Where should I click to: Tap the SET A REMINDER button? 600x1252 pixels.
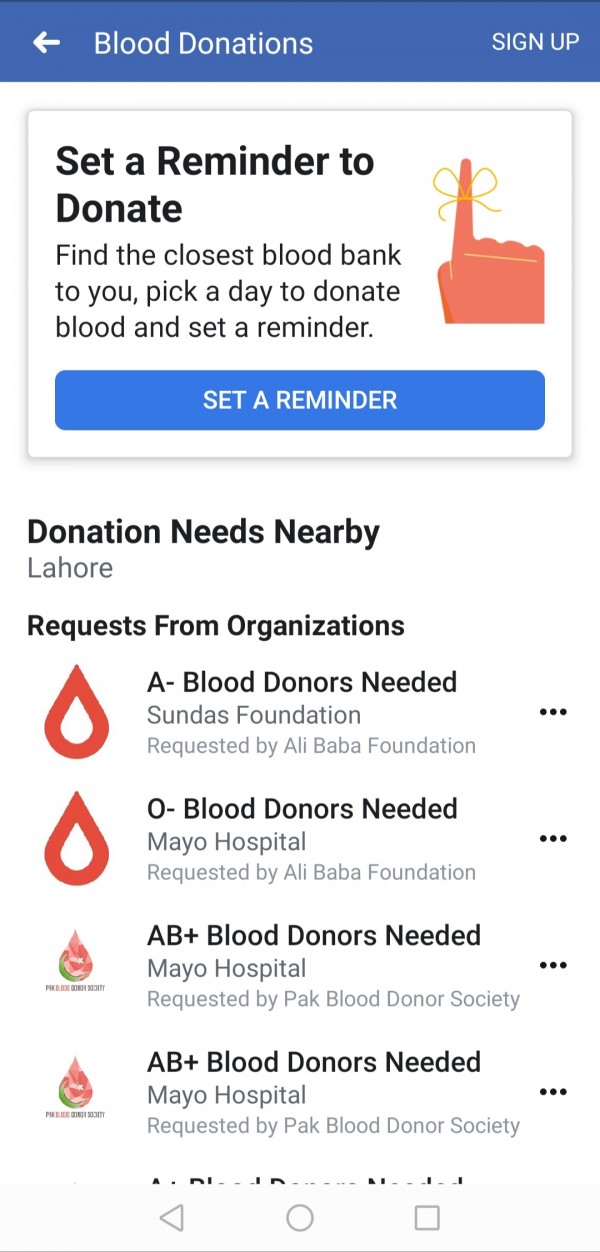tap(300, 400)
